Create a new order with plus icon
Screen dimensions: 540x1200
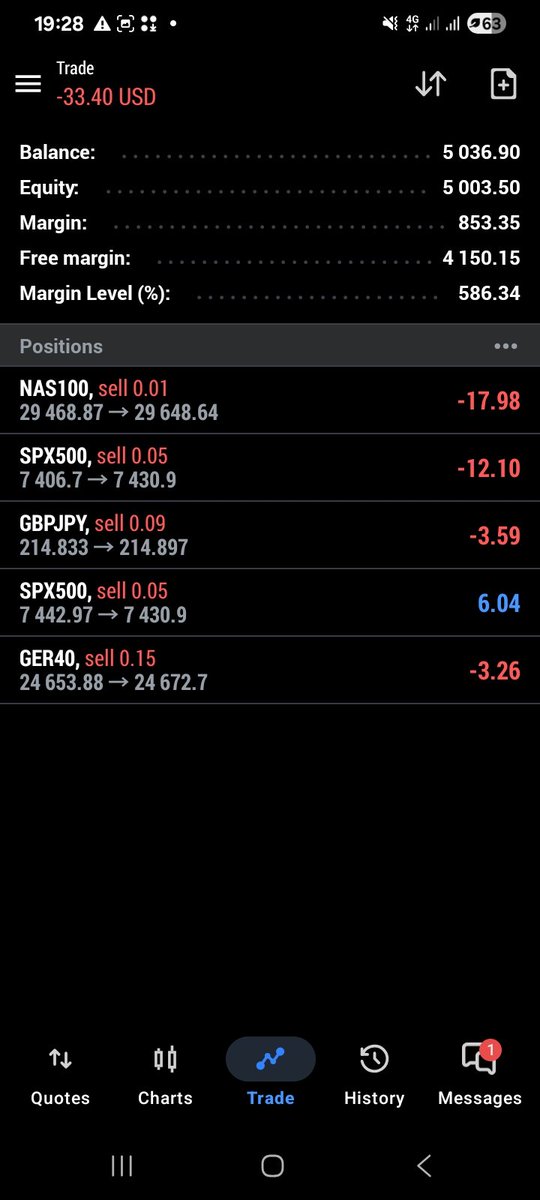[503, 84]
